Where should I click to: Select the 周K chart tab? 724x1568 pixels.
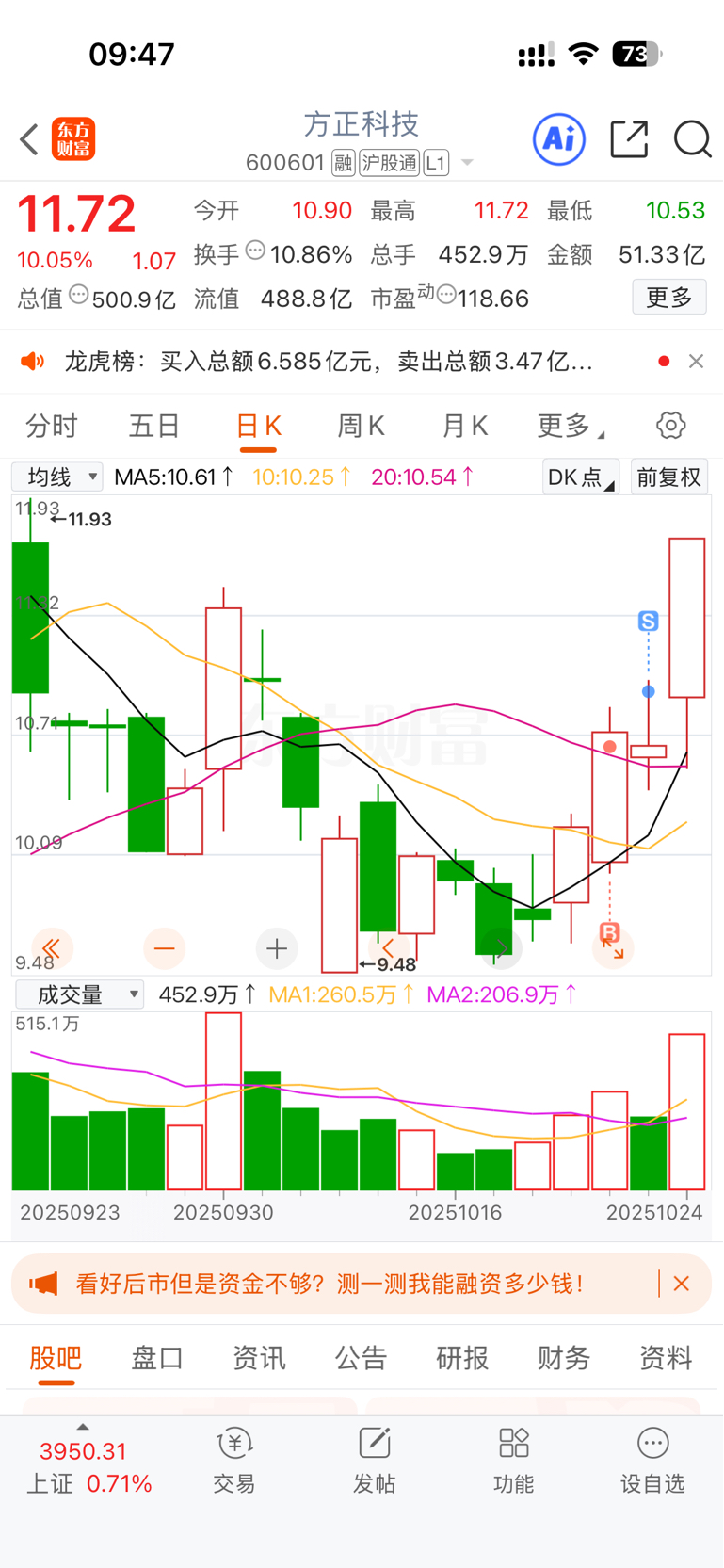362,427
